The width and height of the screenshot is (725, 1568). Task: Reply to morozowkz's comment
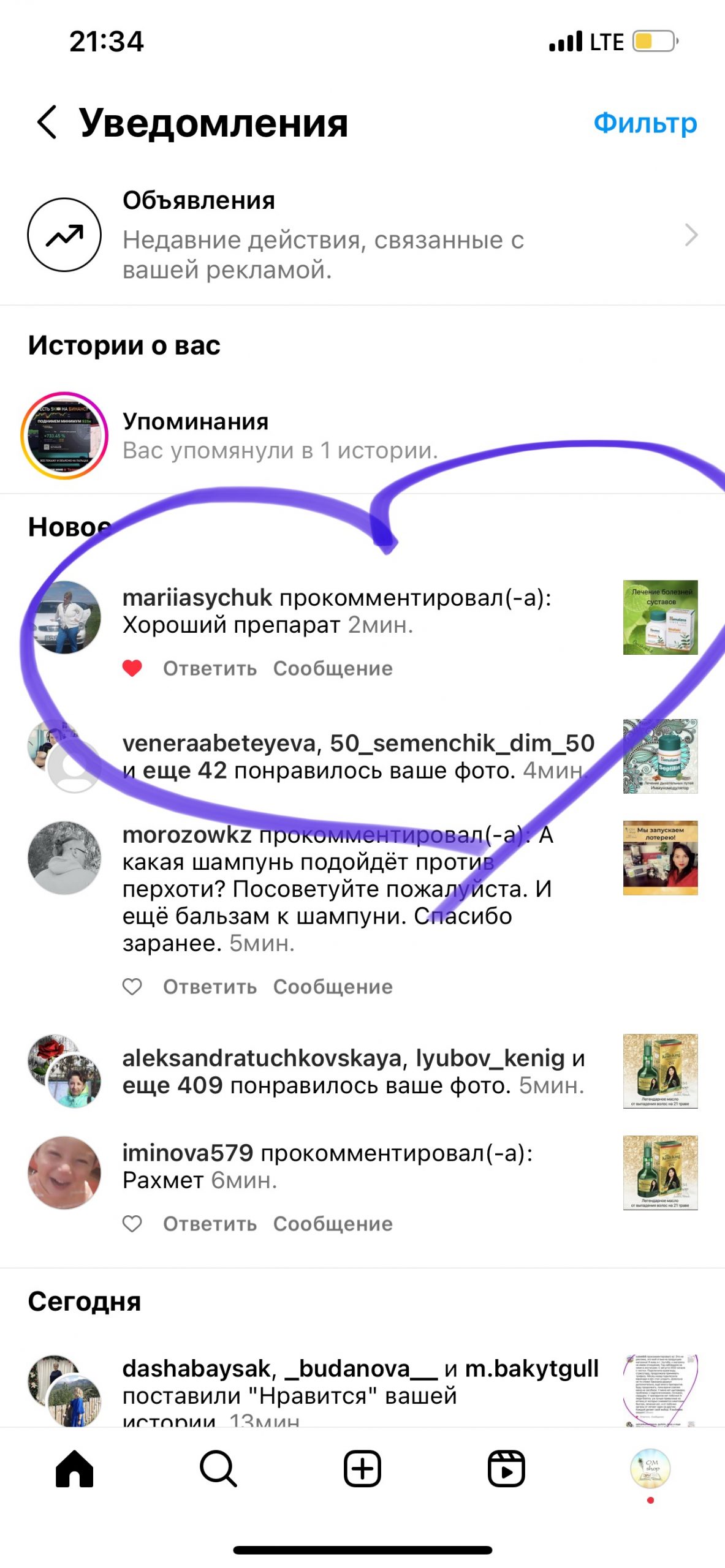210,987
